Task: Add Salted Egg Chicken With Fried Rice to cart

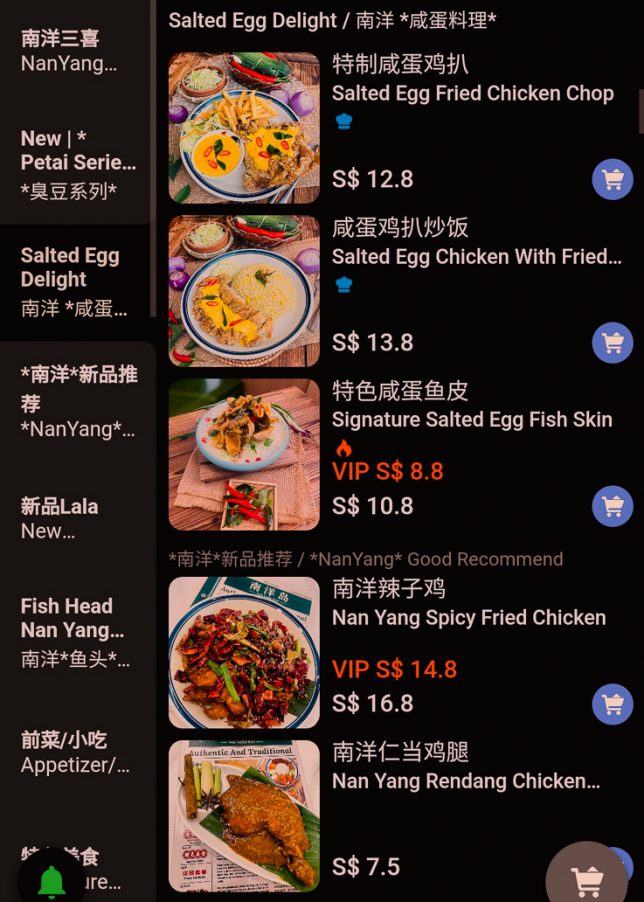Action: 612,343
